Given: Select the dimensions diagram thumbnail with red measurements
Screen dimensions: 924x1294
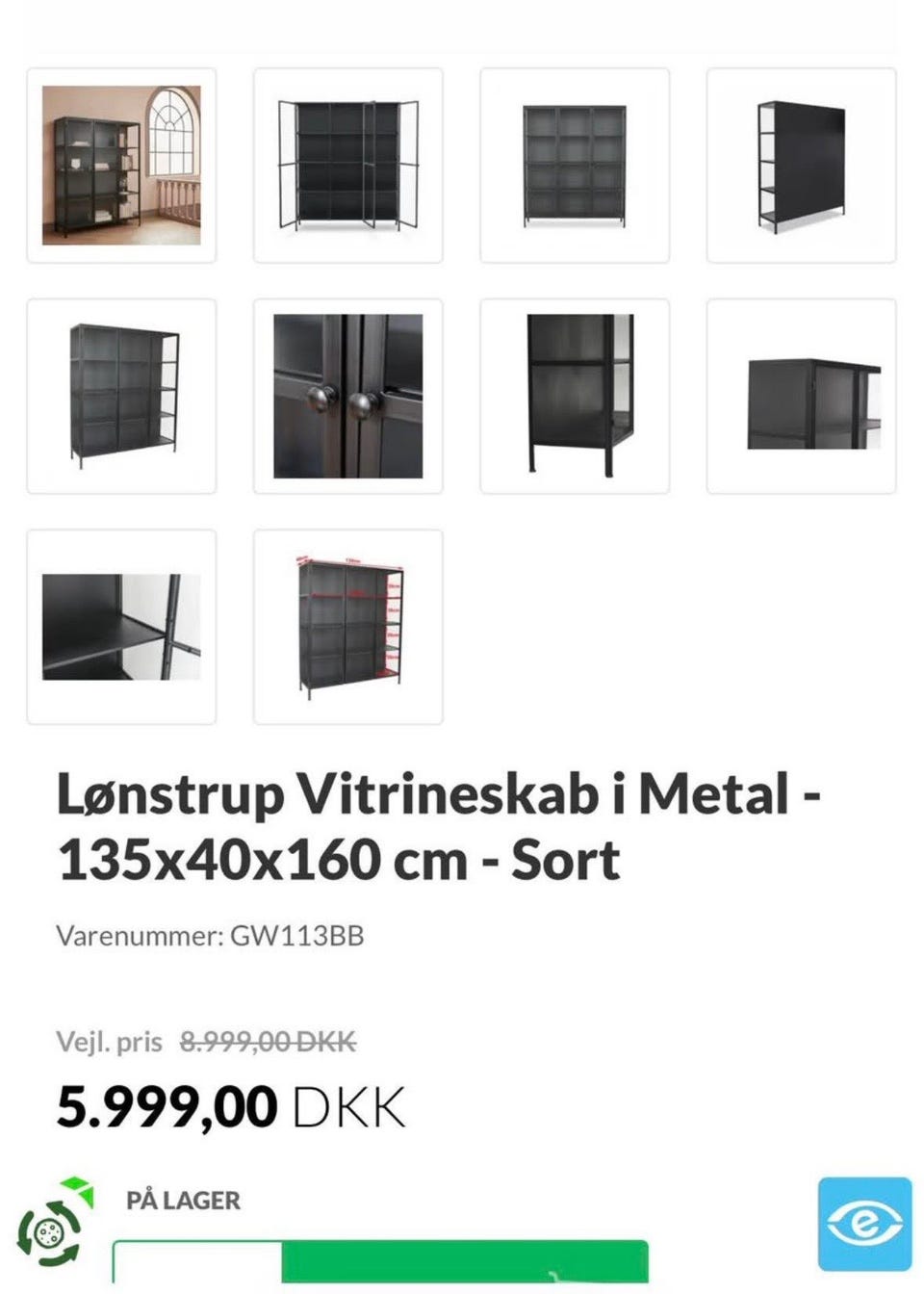Looking at the screenshot, I should point(346,626).
